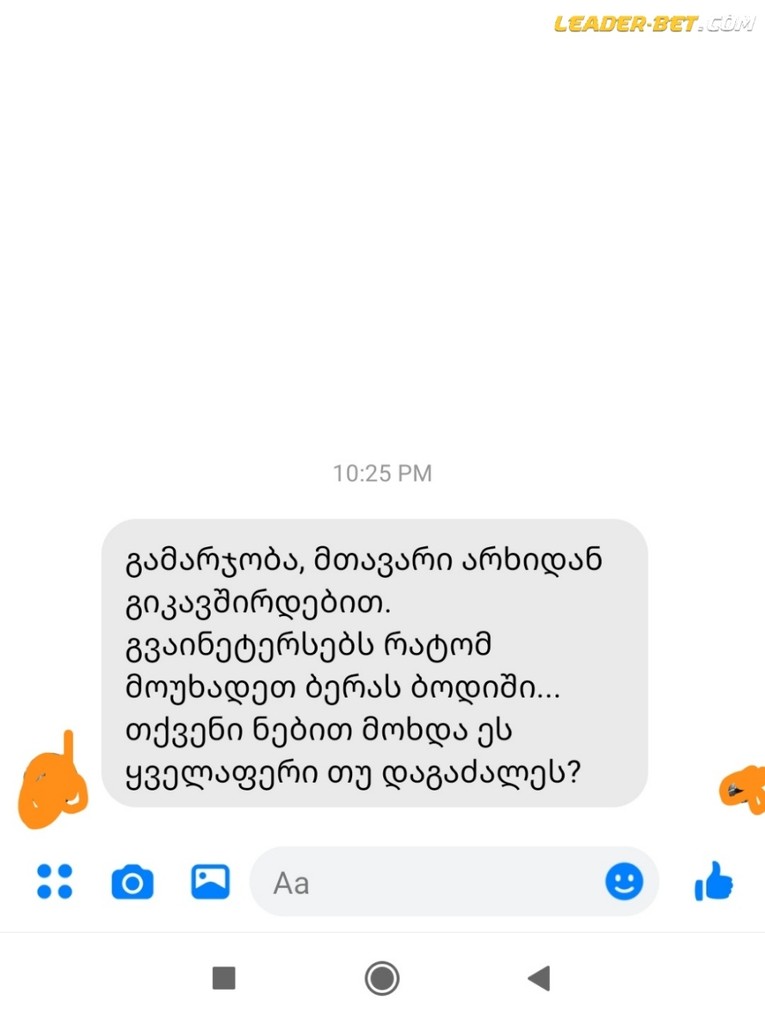
Task: Open the photo gallery picker icon
Action: [210, 882]
